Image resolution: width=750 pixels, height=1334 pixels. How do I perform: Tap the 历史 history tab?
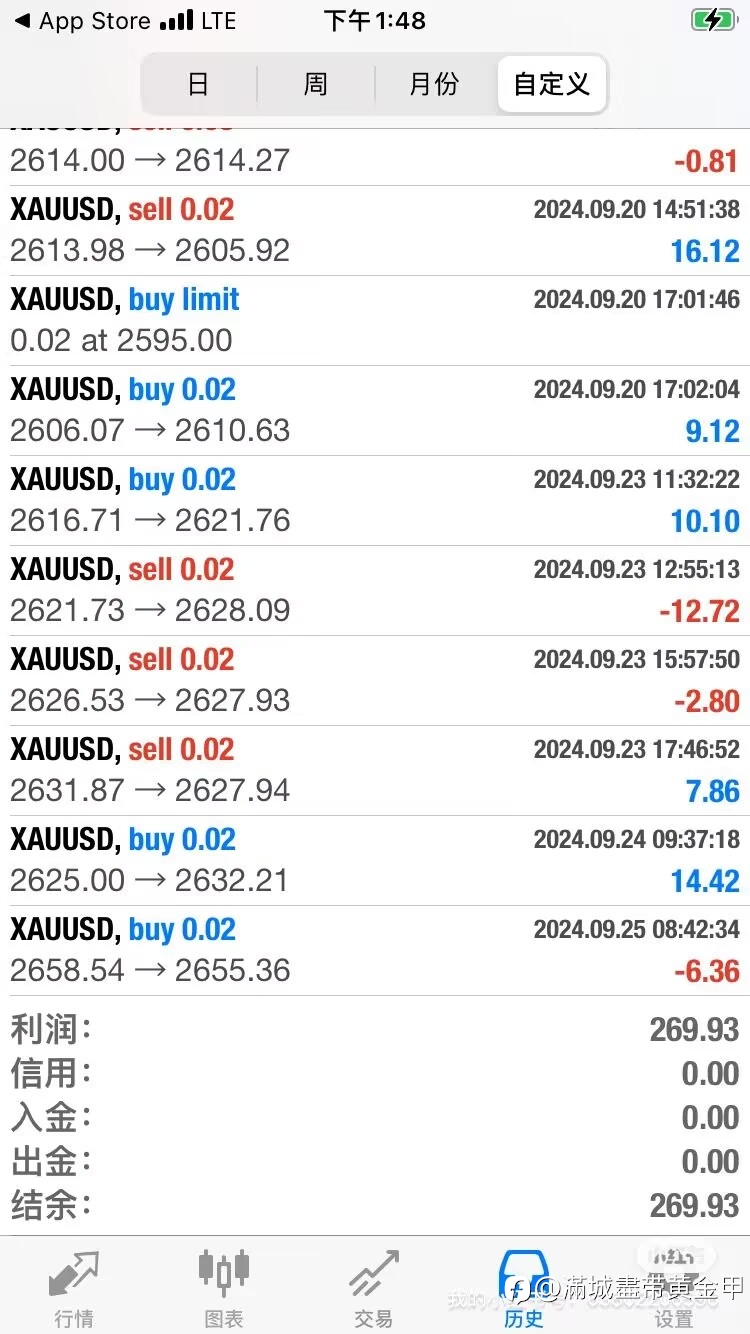pyautogui.click(x=524, y=1288)
